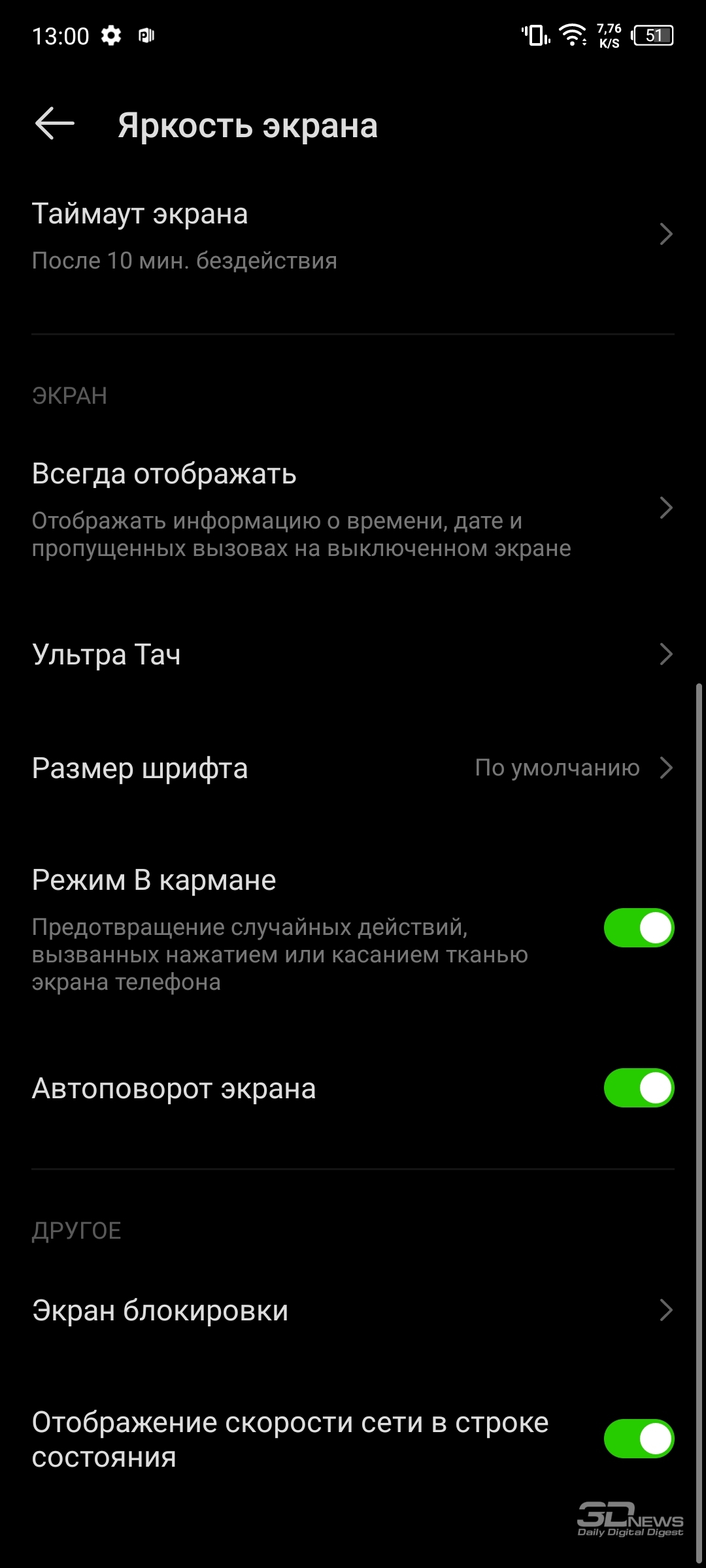Image resolution: width=706 pixels, height=1568 pixels.
Task: Toggle Отображение скорости сети в строке состояния
Action: pos(639,1439)
